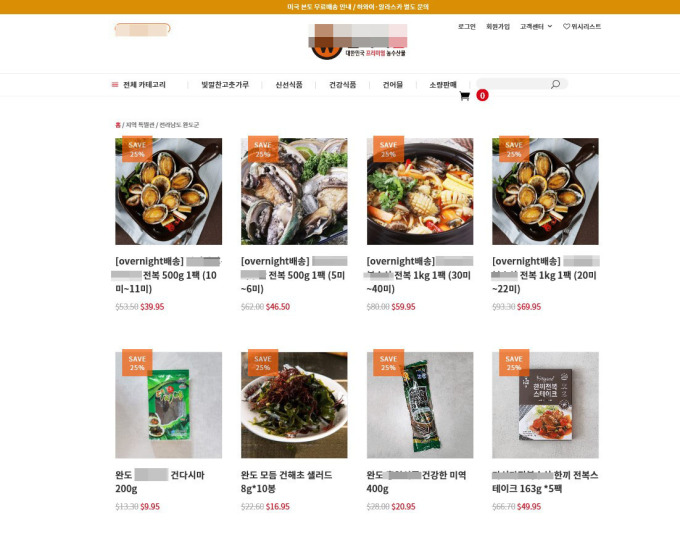Tap the search input field
This screenshot has height=544, width=680.
click(x=513, y=85)
